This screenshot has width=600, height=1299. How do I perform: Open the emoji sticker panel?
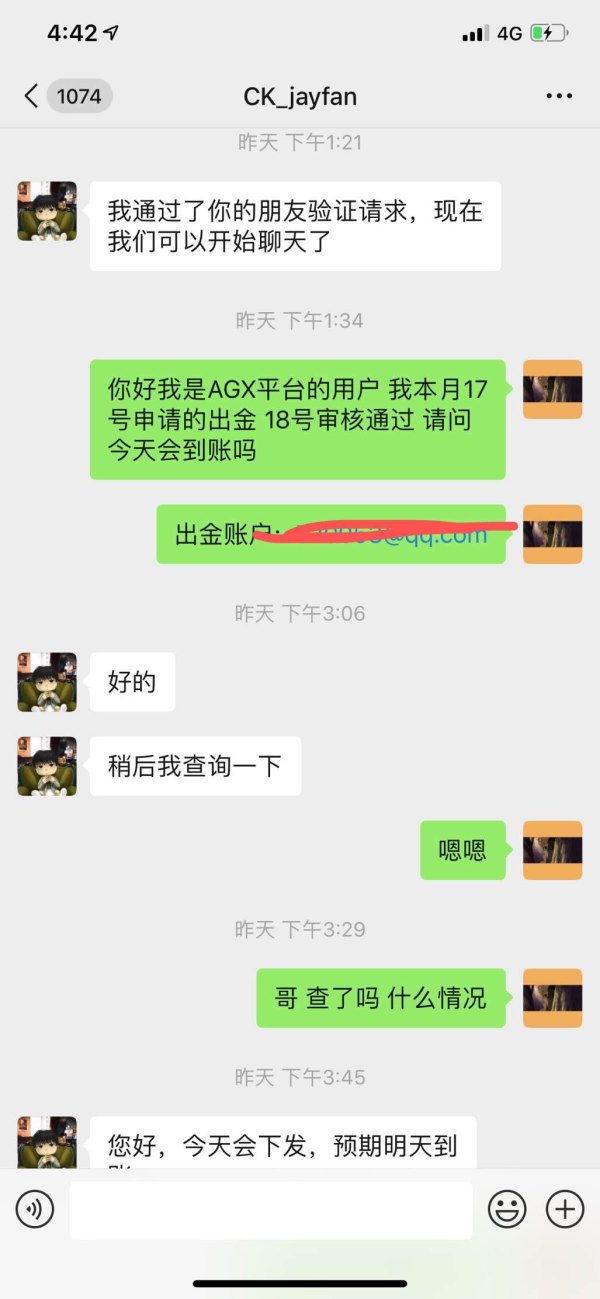pos(507,1210)
